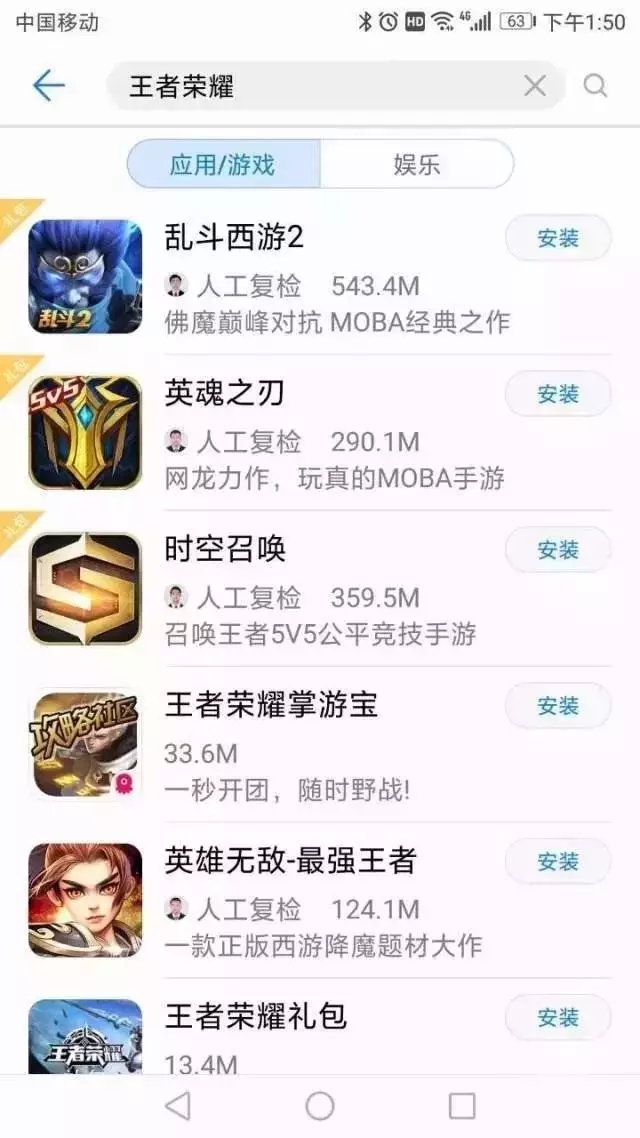Switch to the 娱乐 tab
Viewport: 640px width, 1138px height.
417,164
